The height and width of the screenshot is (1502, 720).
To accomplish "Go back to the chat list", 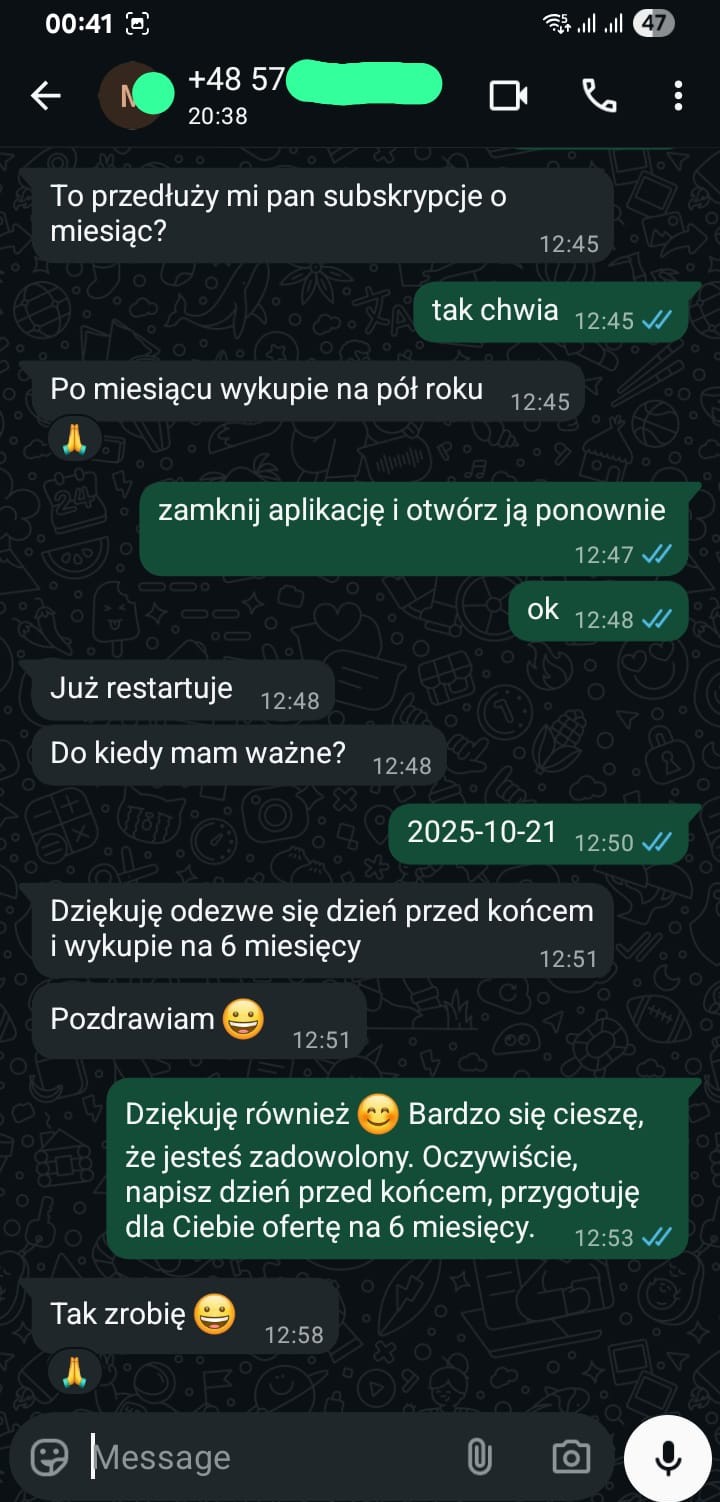I will (x=45, y=96).
